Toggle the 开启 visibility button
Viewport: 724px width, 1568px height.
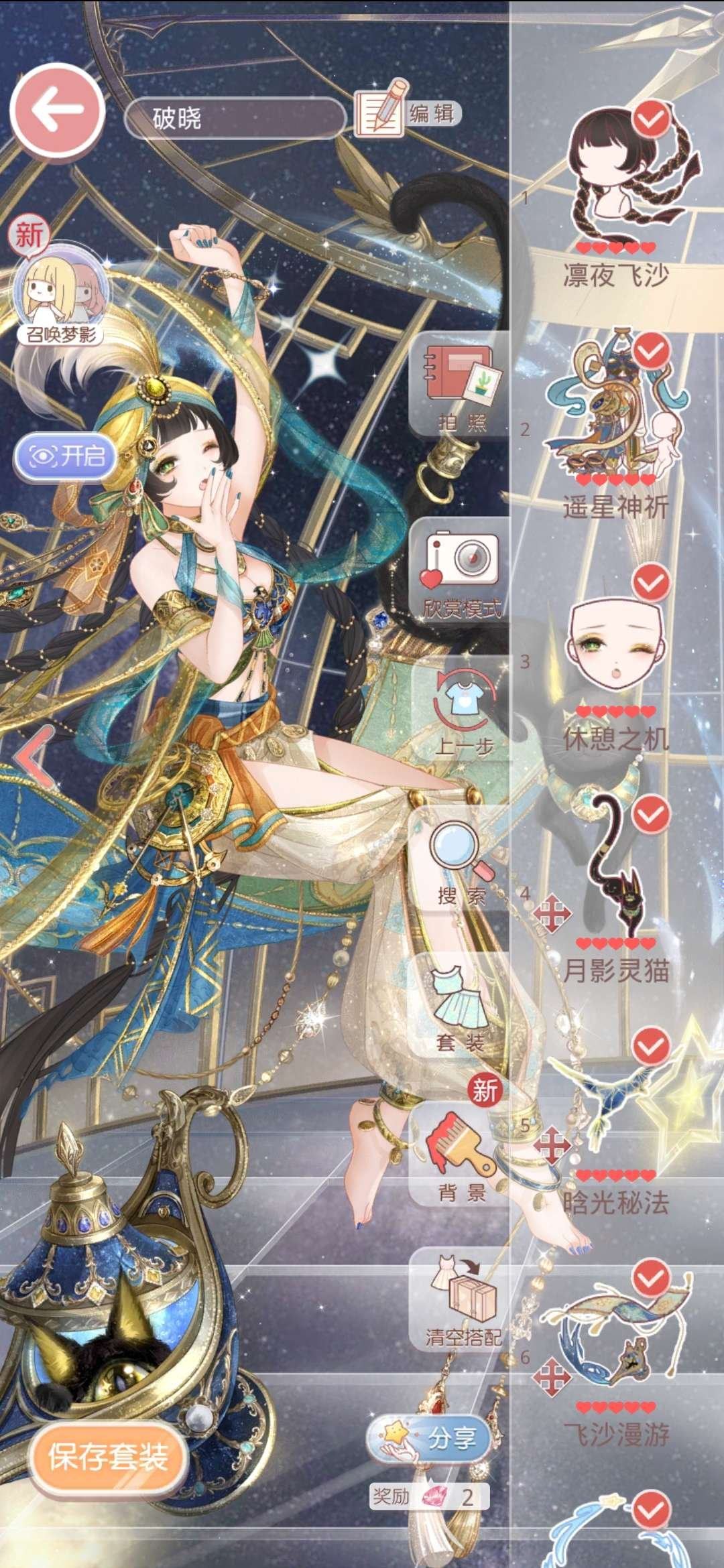(x=66, y=457)
